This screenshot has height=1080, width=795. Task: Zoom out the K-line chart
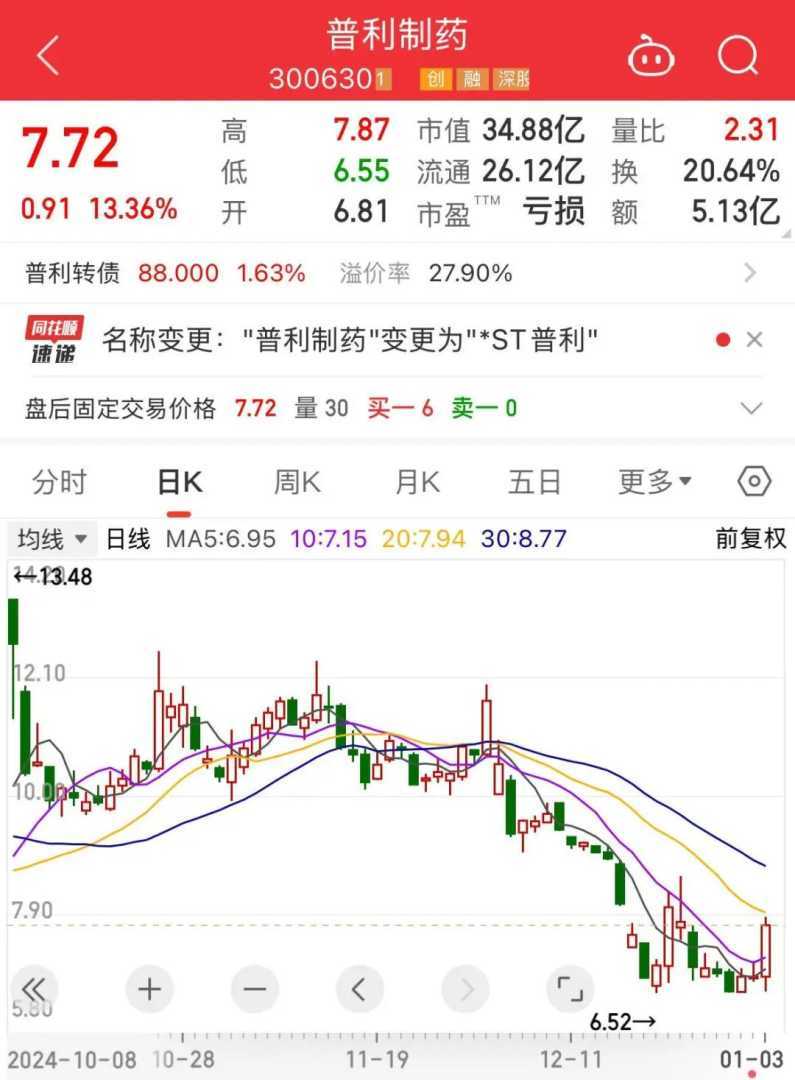pyautogui.click(x=254, y=990)
